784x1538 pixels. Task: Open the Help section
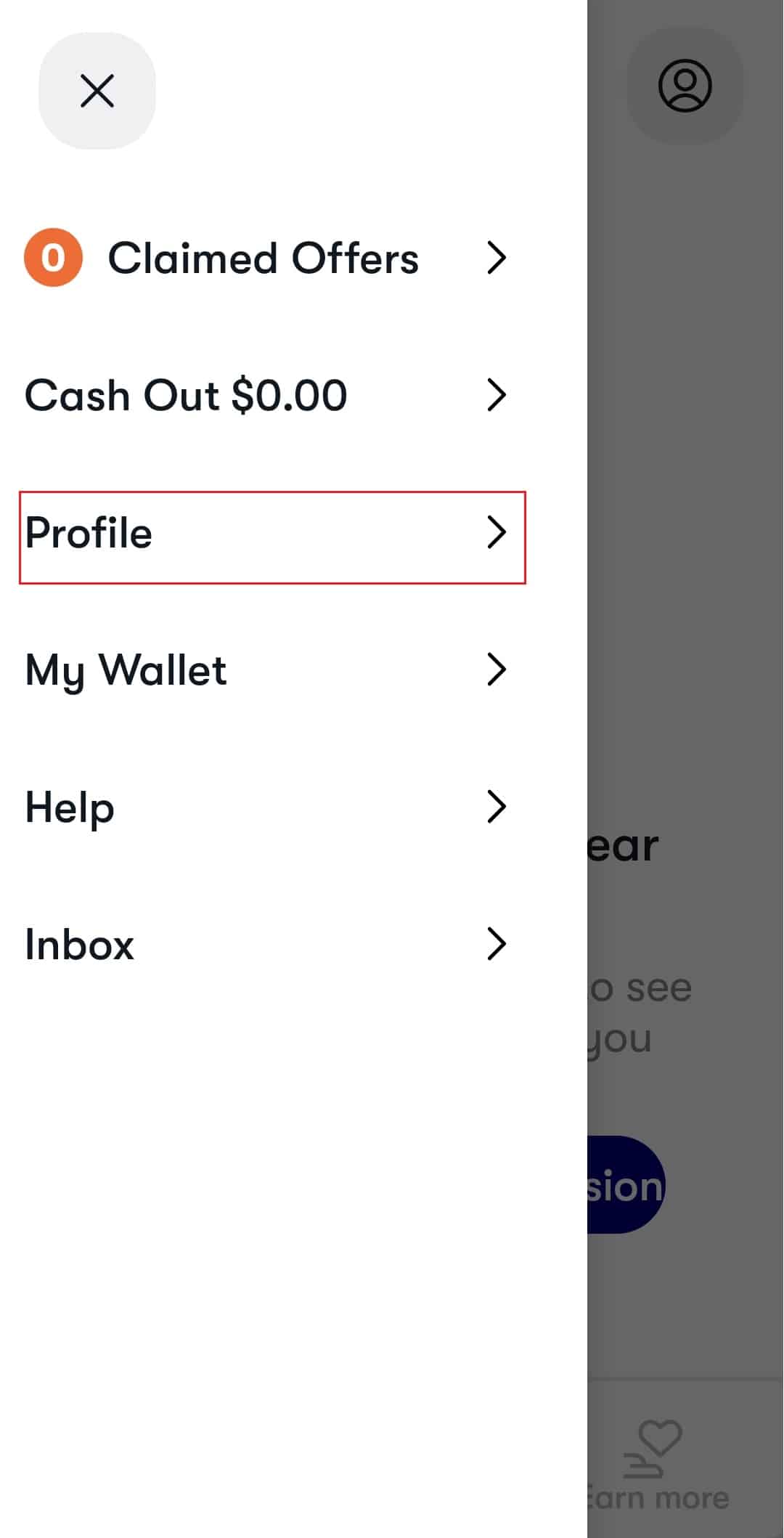pyautogui.click(x=264, y=807)
